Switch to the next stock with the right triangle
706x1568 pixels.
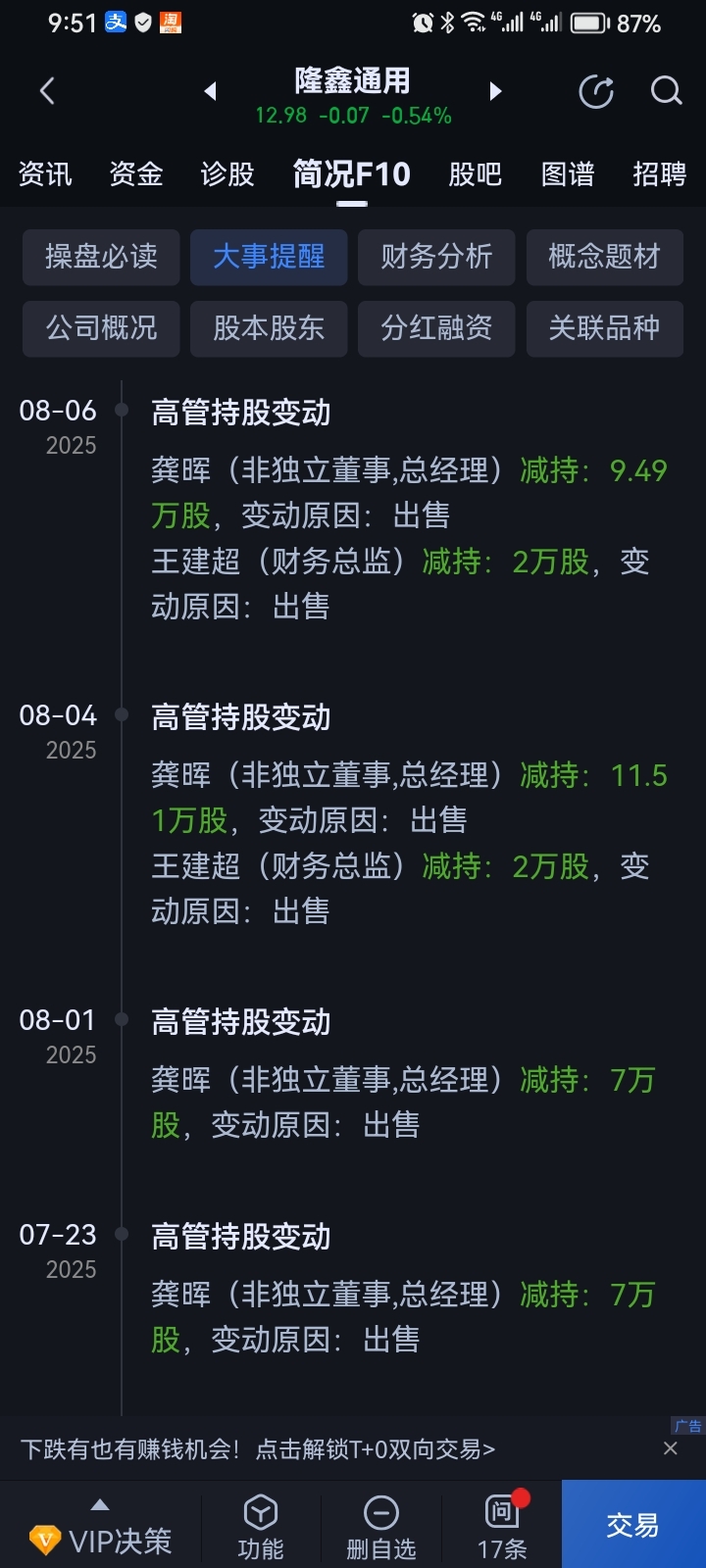495,91
